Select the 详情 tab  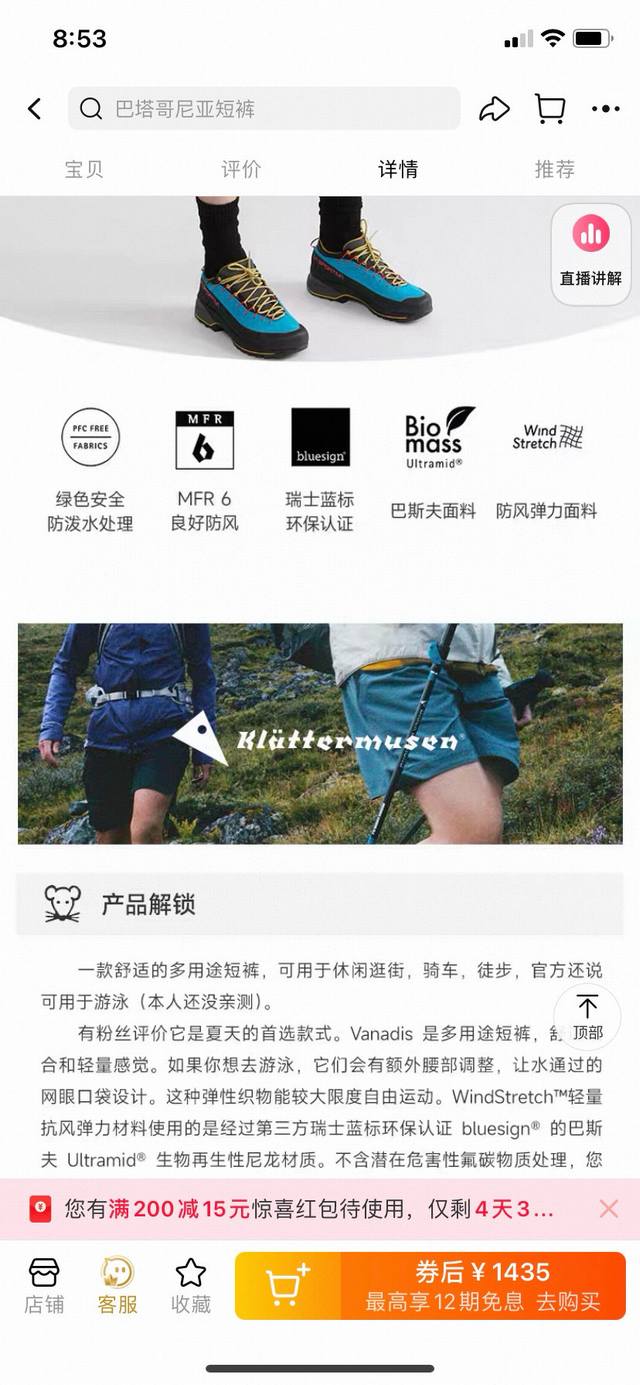coord(398,169)
